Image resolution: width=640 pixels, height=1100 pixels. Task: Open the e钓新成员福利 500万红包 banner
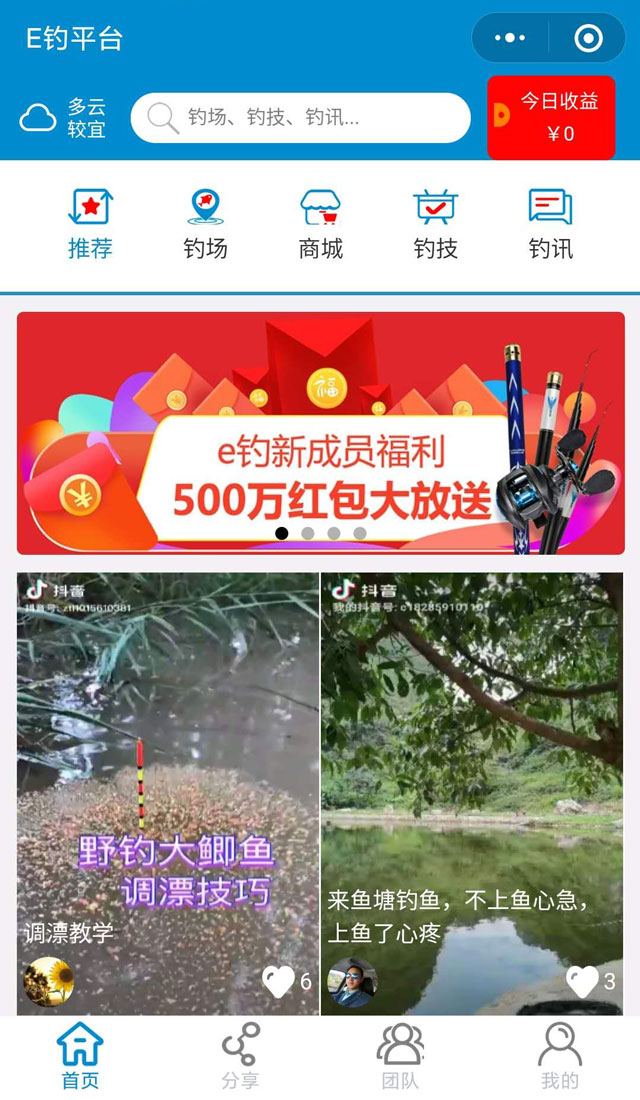(x=320, y=432)
